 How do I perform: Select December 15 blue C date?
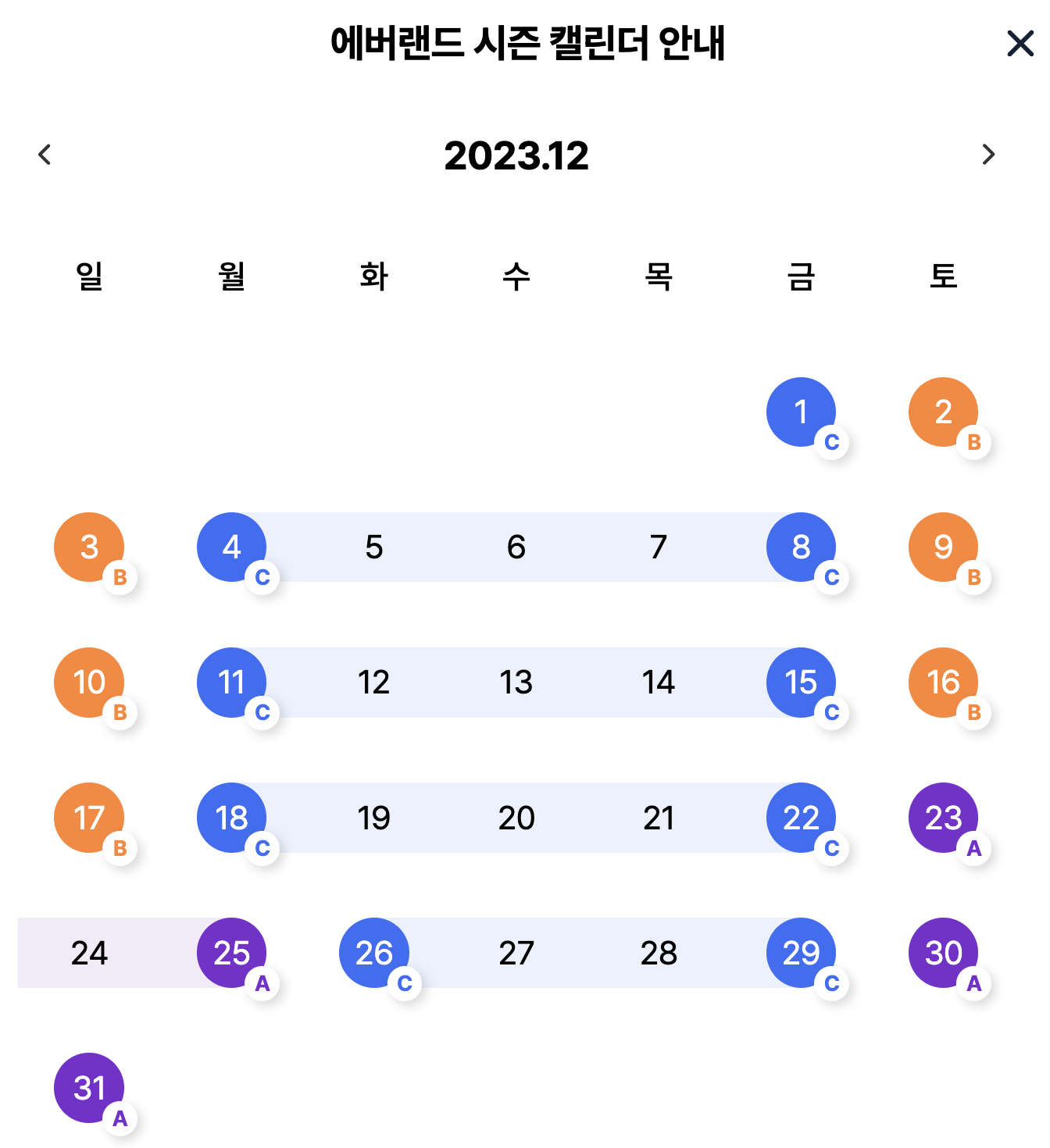point(800,683)
